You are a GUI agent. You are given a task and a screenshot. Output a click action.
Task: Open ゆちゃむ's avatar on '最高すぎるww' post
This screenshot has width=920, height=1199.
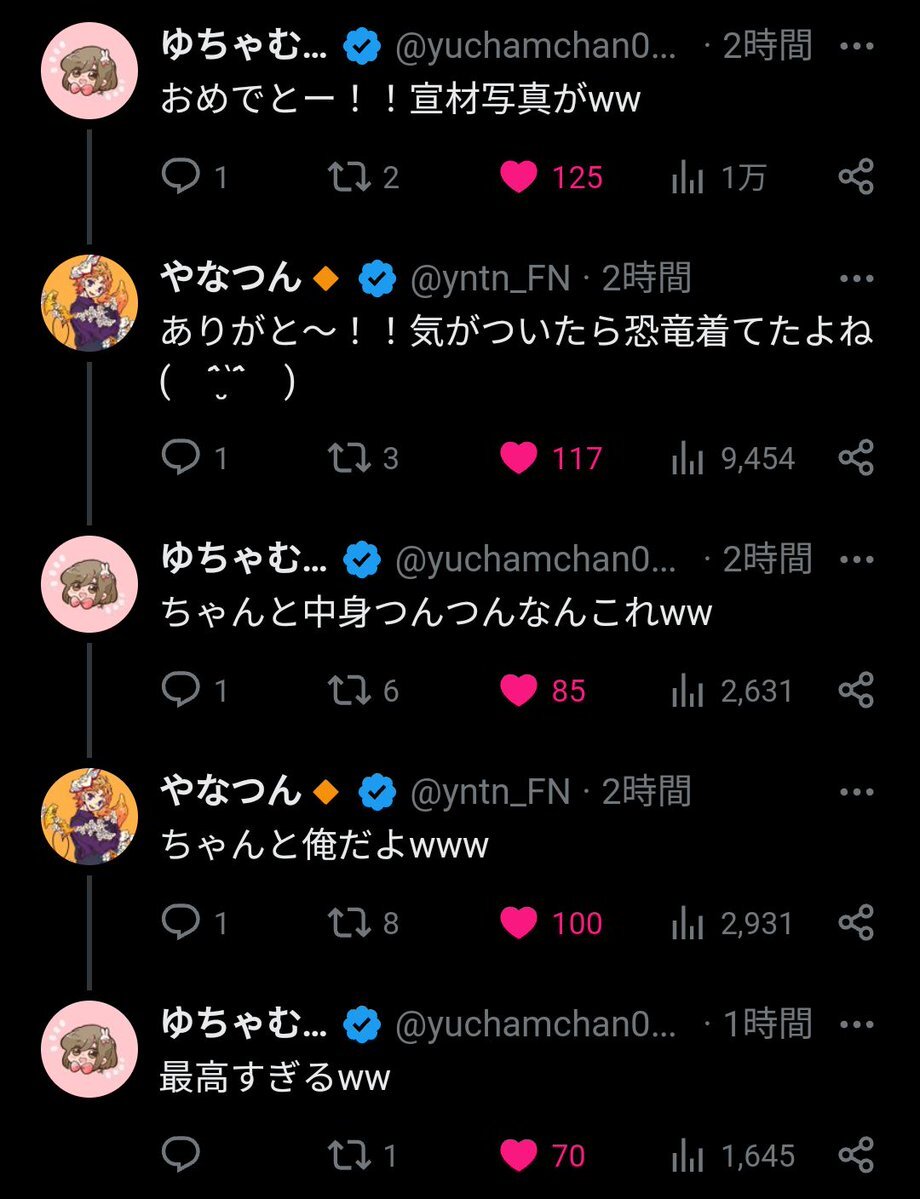[88, 1049]
